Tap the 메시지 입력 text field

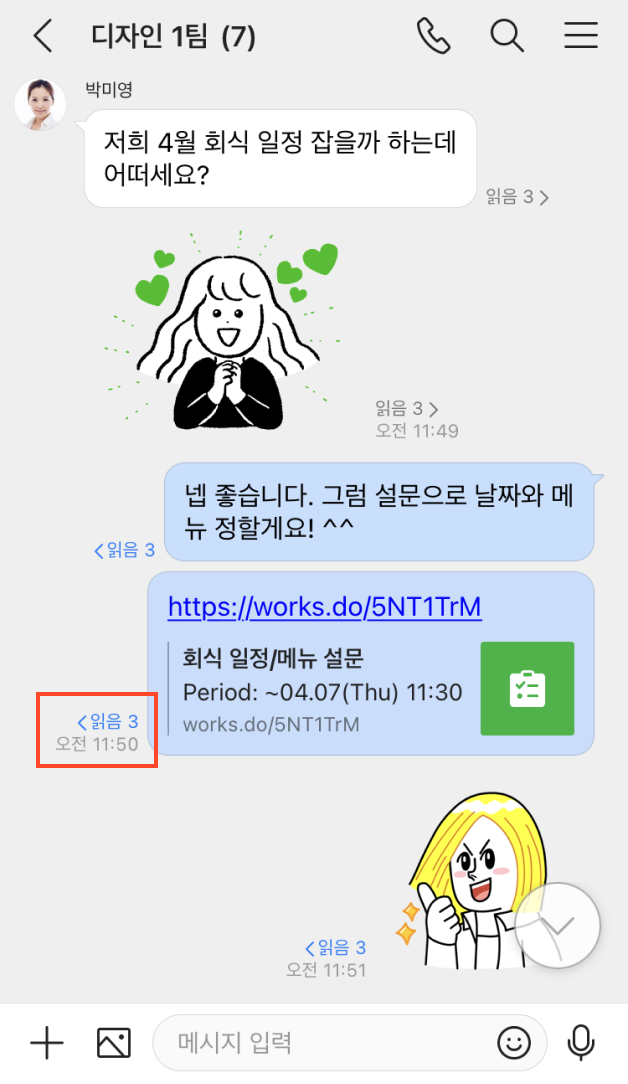tap(330, 1043)
